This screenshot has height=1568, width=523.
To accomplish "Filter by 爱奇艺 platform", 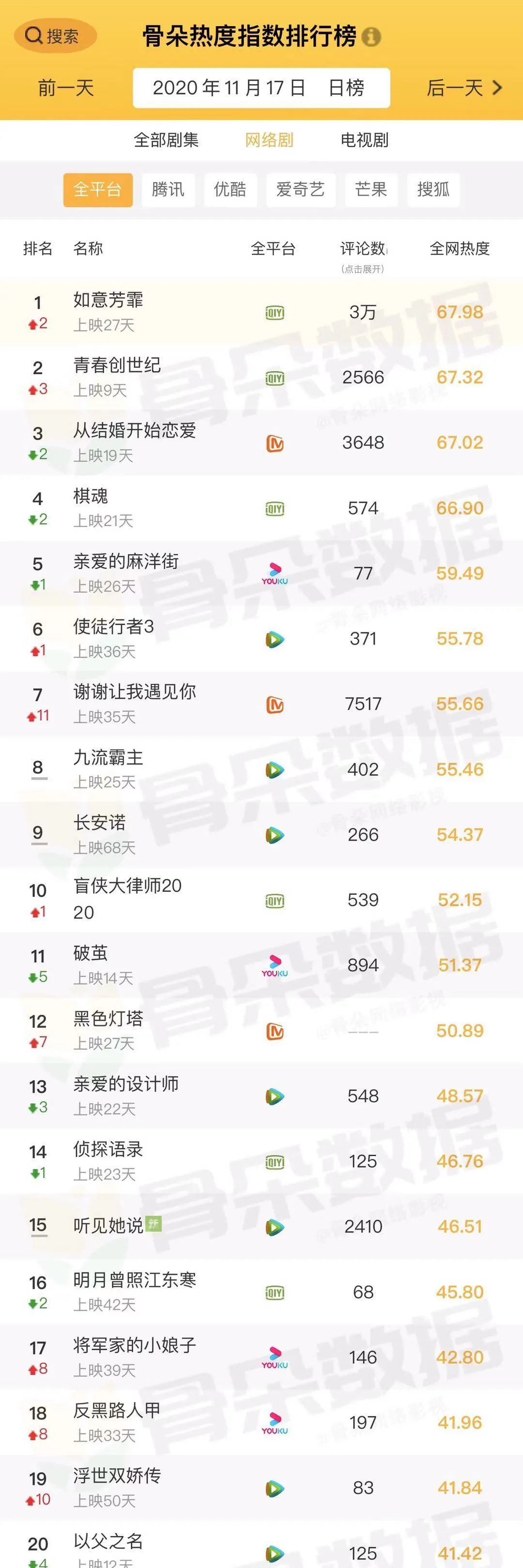I will point(300,189).
